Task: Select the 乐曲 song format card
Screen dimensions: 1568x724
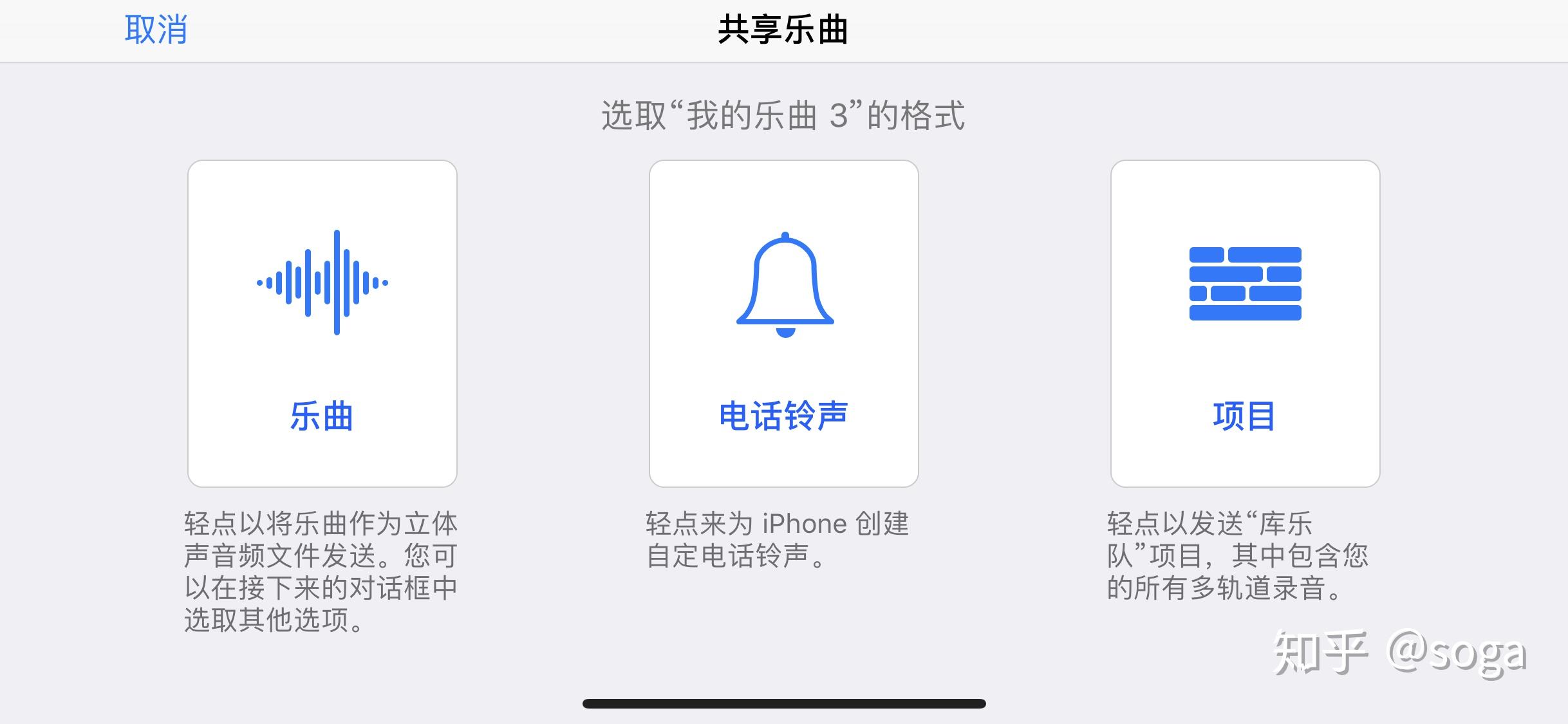Action: coord(322,323)
